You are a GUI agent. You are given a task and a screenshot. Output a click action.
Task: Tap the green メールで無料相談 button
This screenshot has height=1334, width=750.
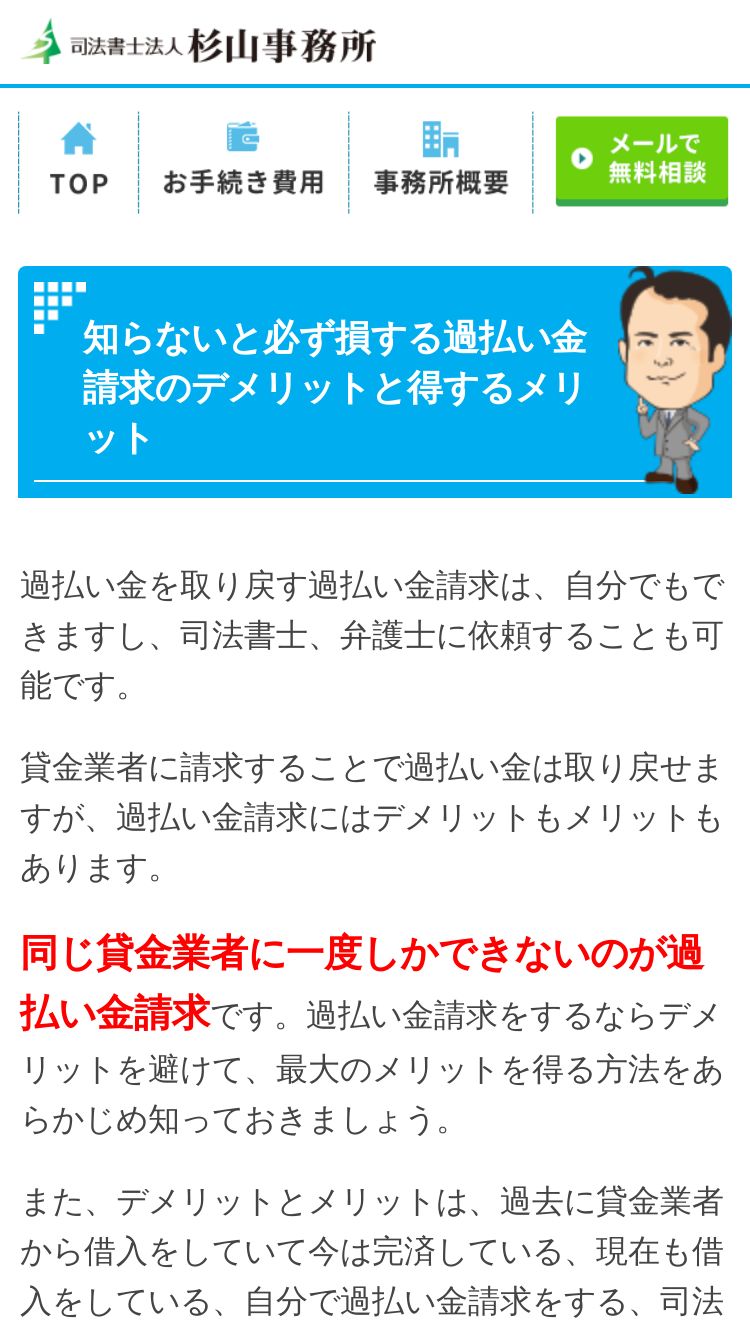pyautogui.click(x=642, y=161)
